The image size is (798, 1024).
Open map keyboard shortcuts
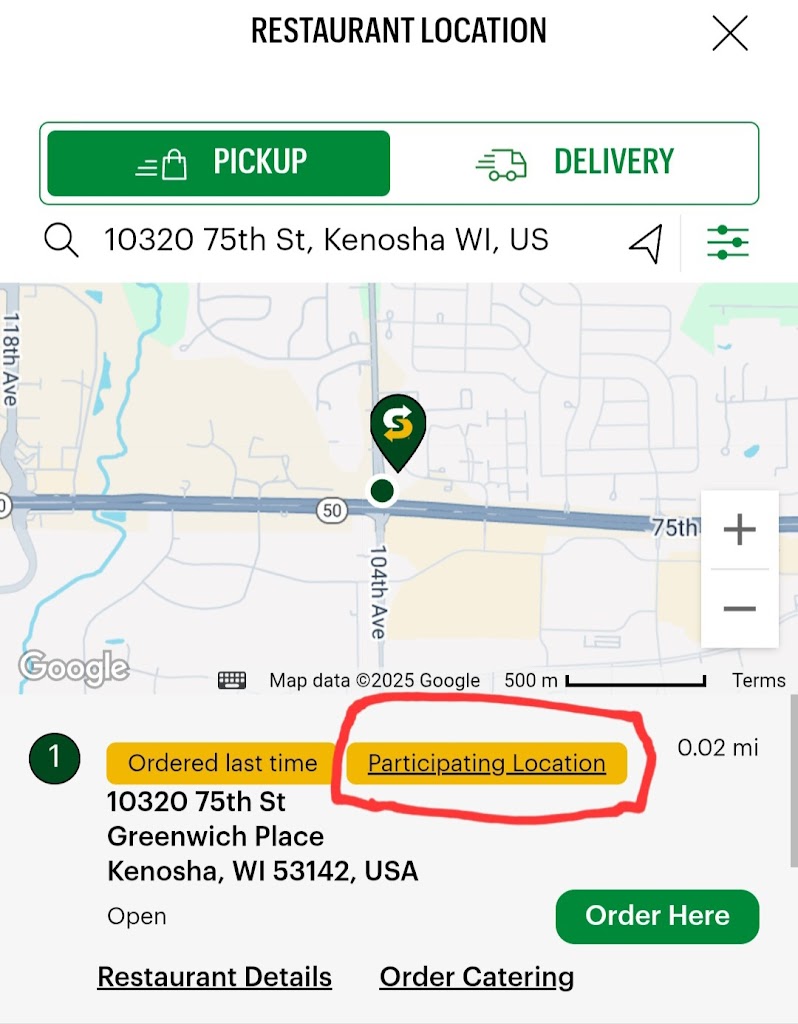tap(232, 680)
